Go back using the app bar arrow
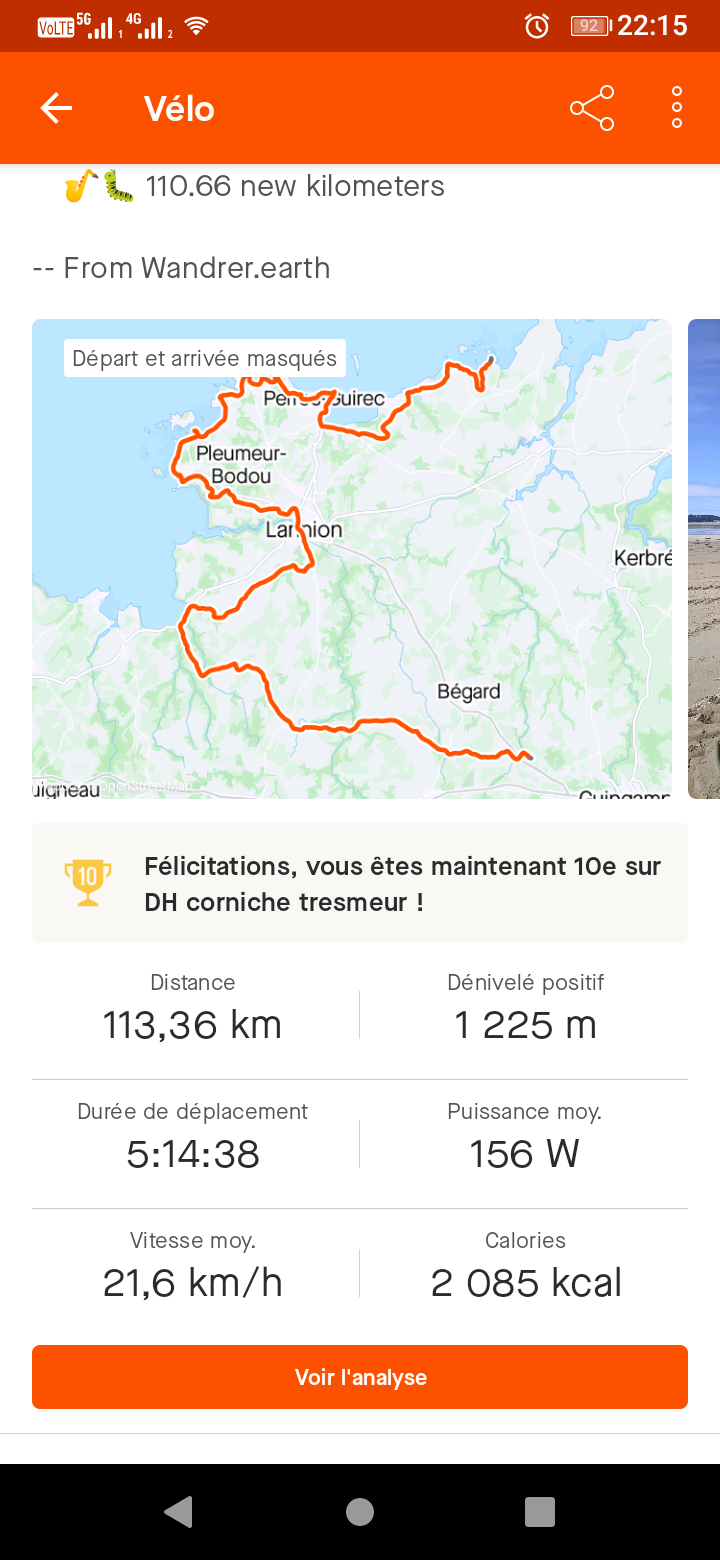The height and width of the screenshot is (1560, 720). pyautogui.click(x=56, y=108)
